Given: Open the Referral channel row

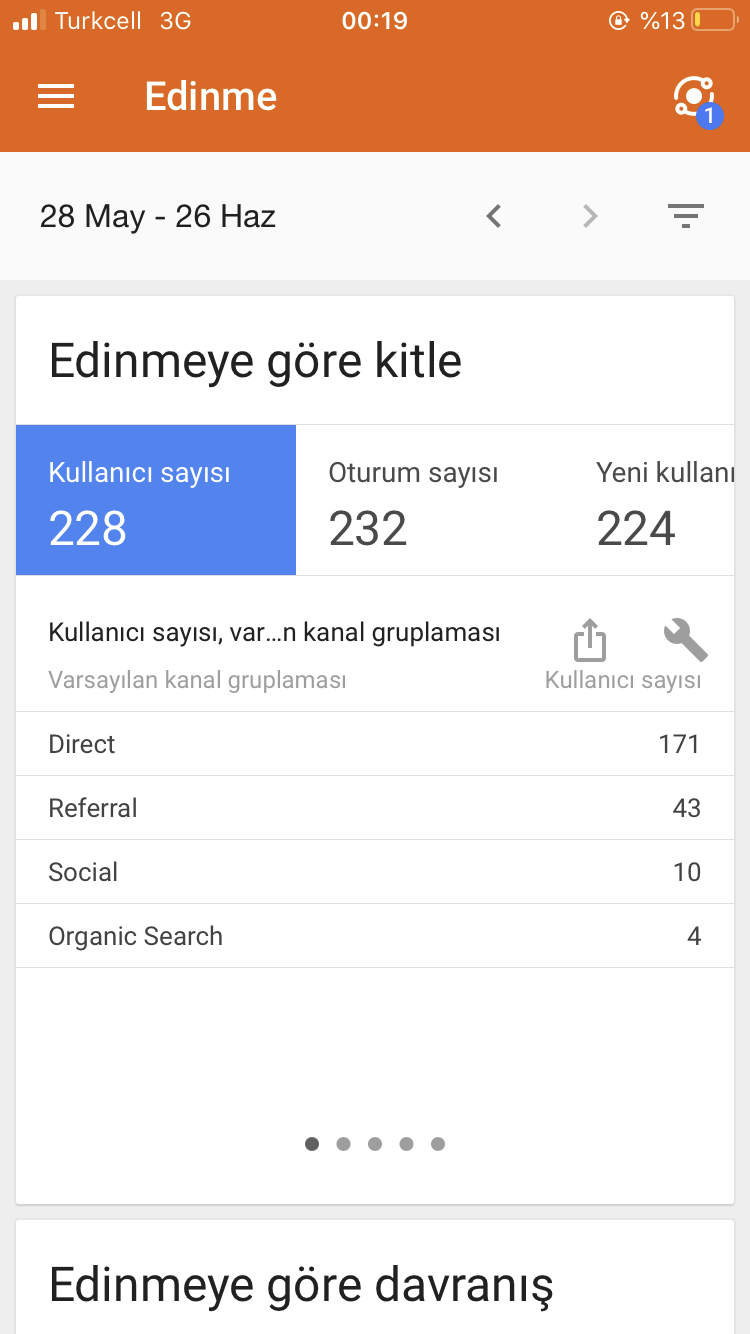Looking at the screenshot, I should click(x=375, y=808).
